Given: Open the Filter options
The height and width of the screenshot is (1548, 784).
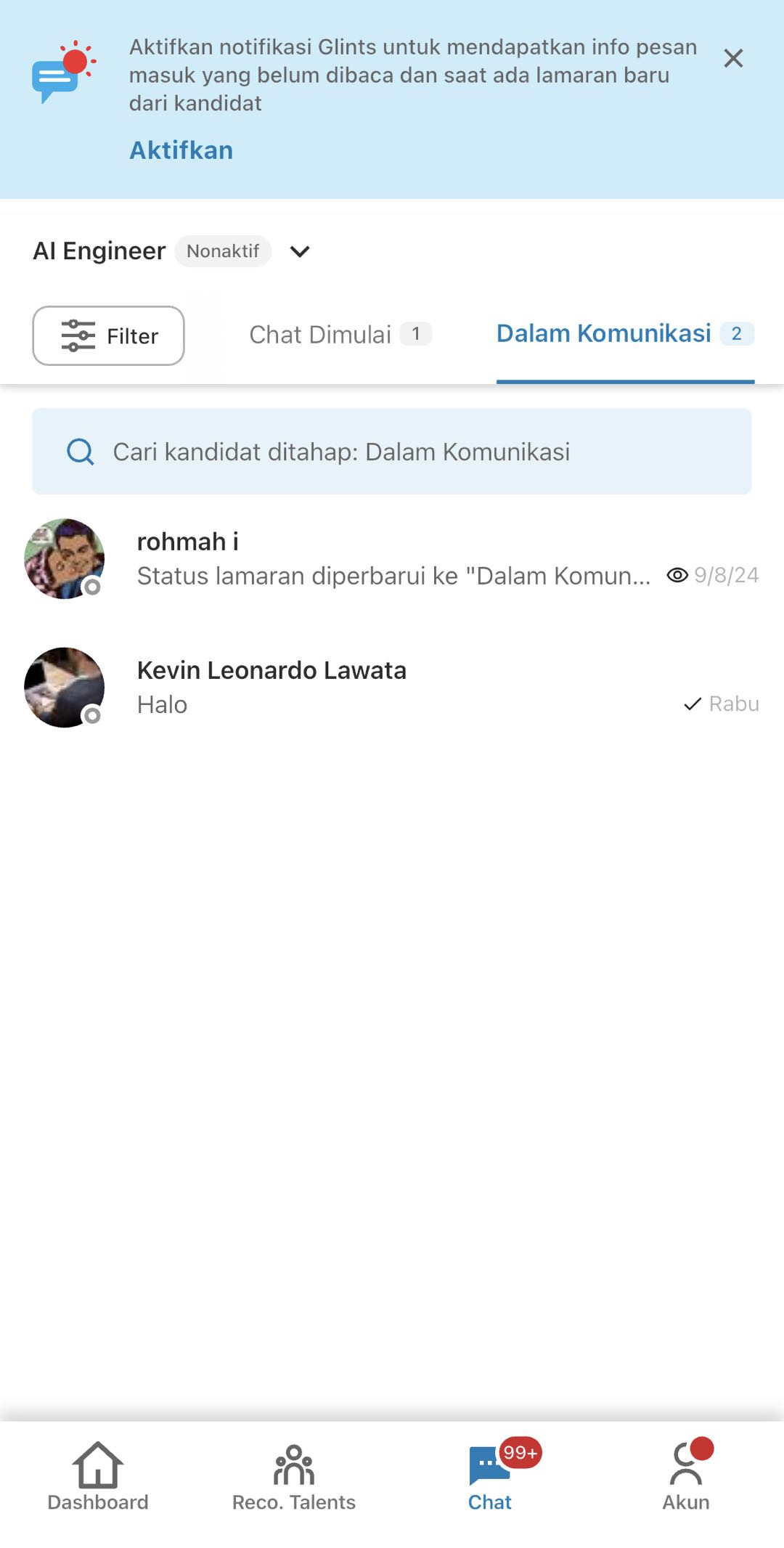Looking at the screenshot, I should (109, 335).
